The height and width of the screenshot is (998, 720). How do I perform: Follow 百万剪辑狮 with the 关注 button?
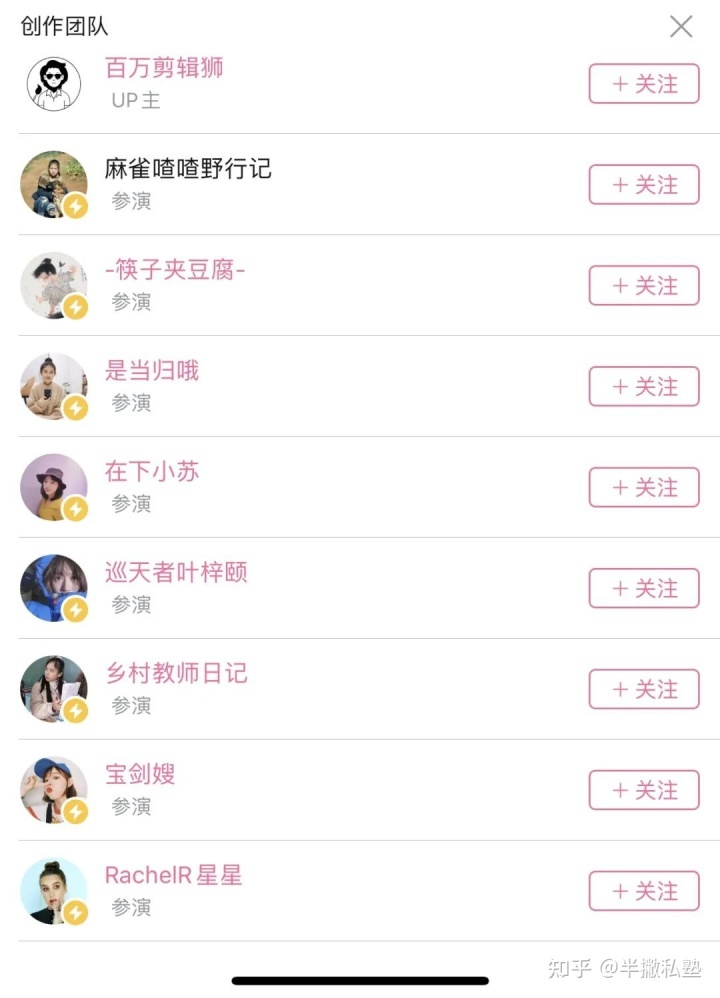[643, 84]
